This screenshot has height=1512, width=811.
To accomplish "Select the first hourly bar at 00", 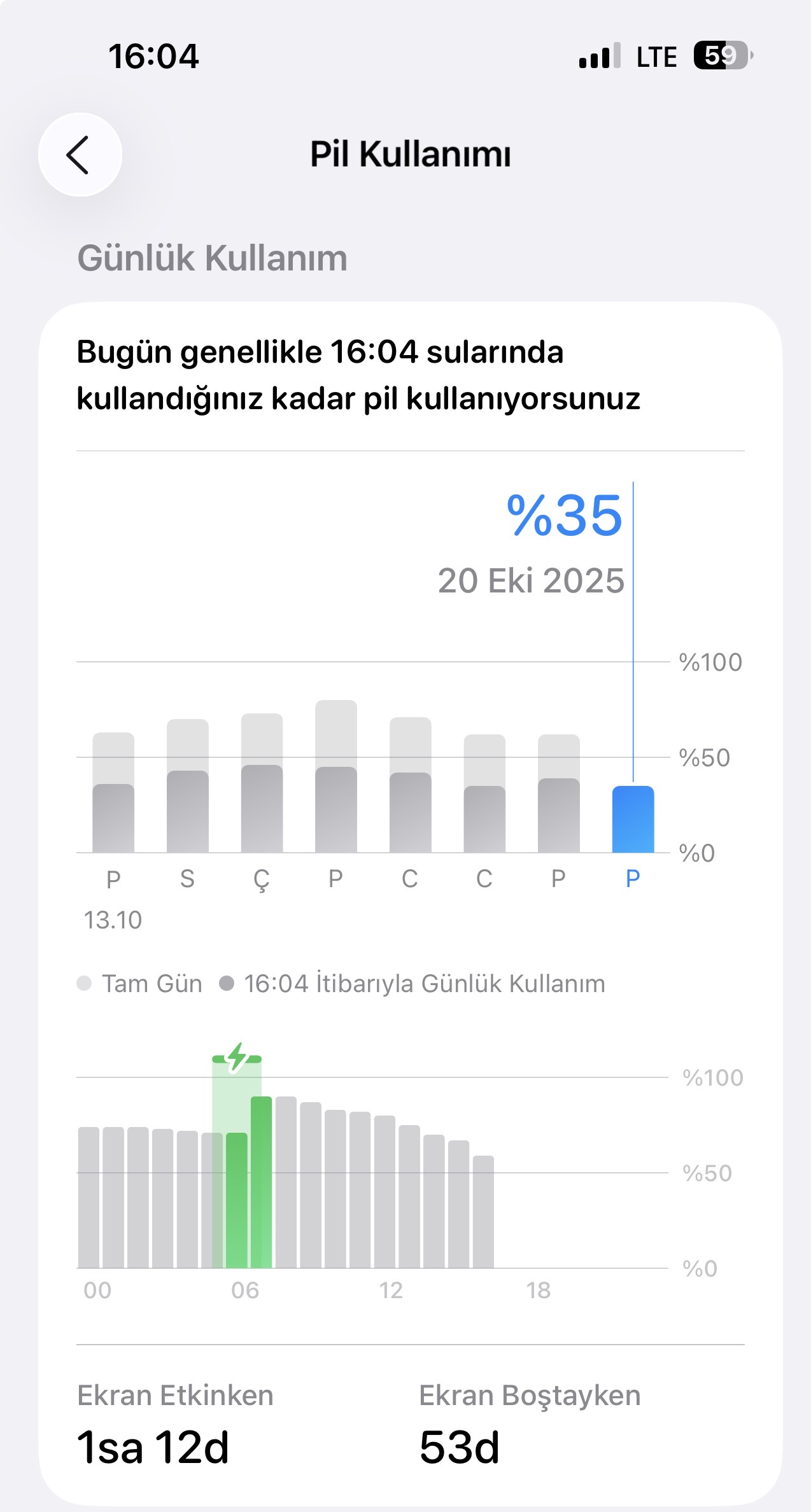I will [x=89, y=1198].
